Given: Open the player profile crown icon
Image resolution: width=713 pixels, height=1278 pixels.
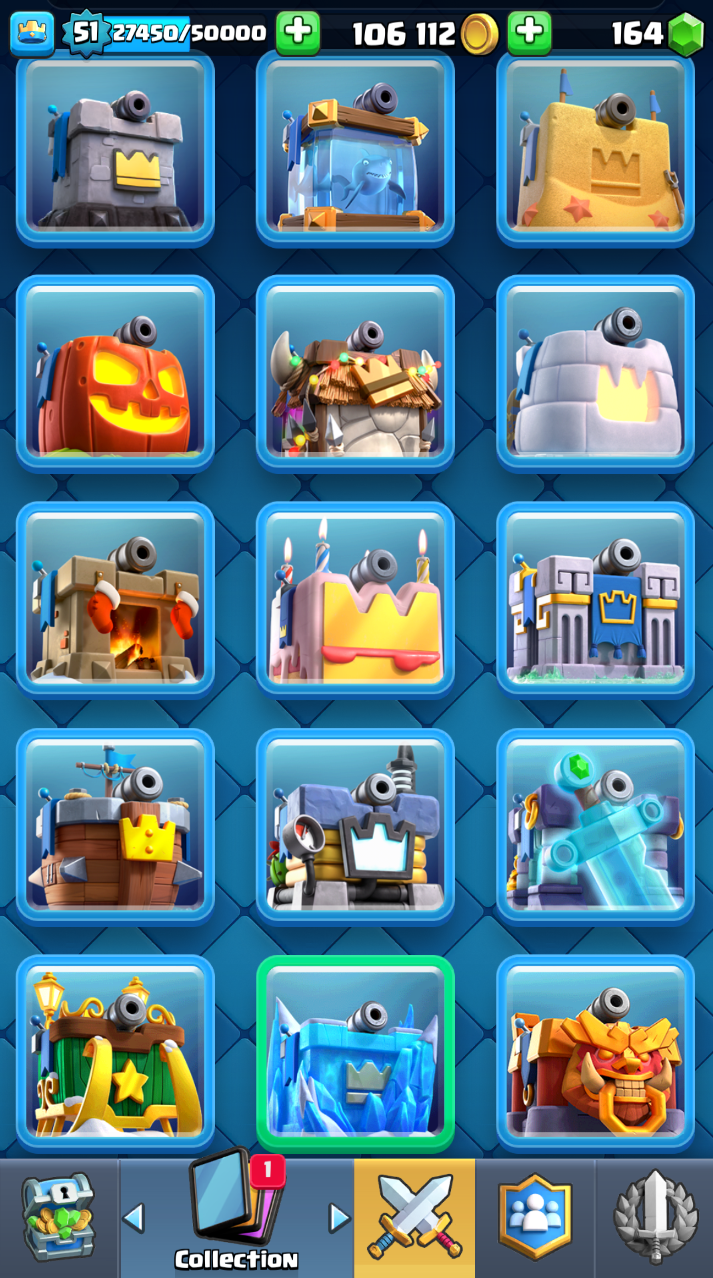Looking at the screenshot, I should [32, 33].
